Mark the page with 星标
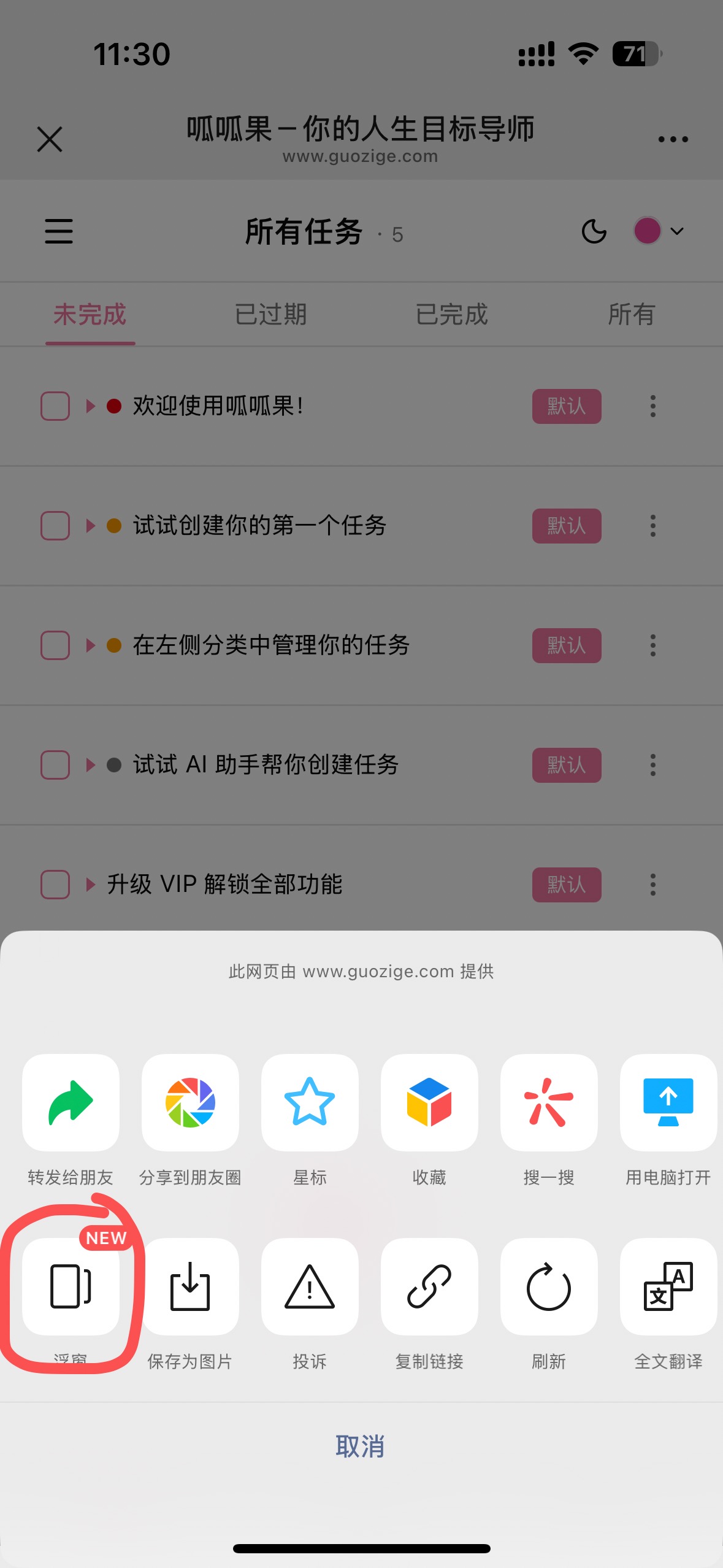This screenshot has height=1568, width=723. (x=310, y=1102)
